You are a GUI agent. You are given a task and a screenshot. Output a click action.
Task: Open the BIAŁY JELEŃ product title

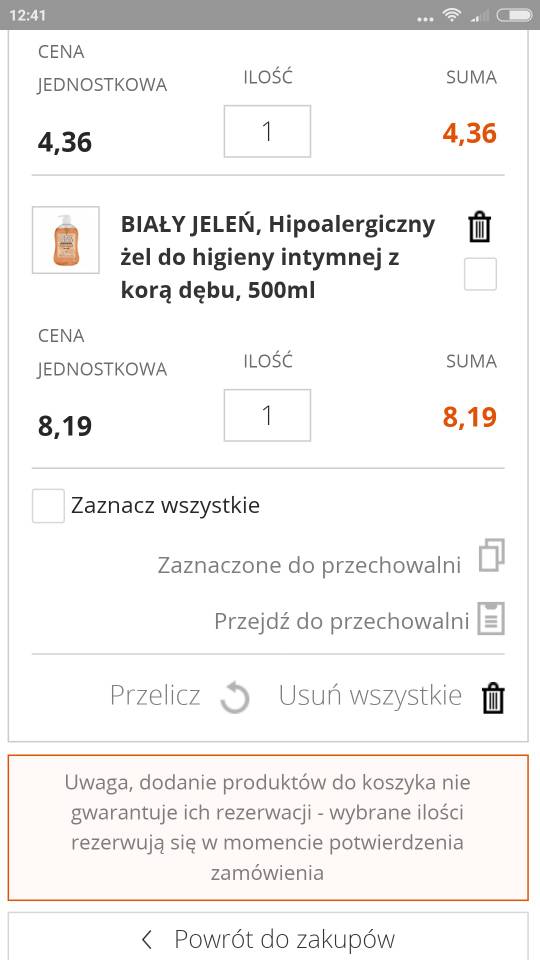click(278, 257)
